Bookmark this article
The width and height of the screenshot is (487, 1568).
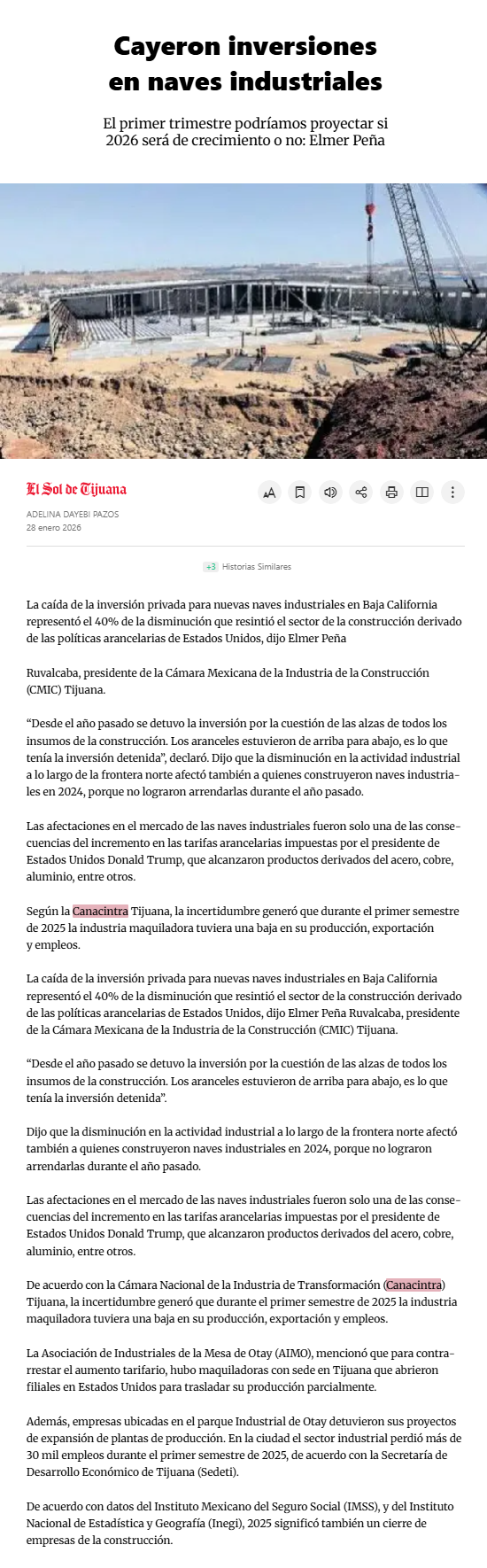(300, 493)
